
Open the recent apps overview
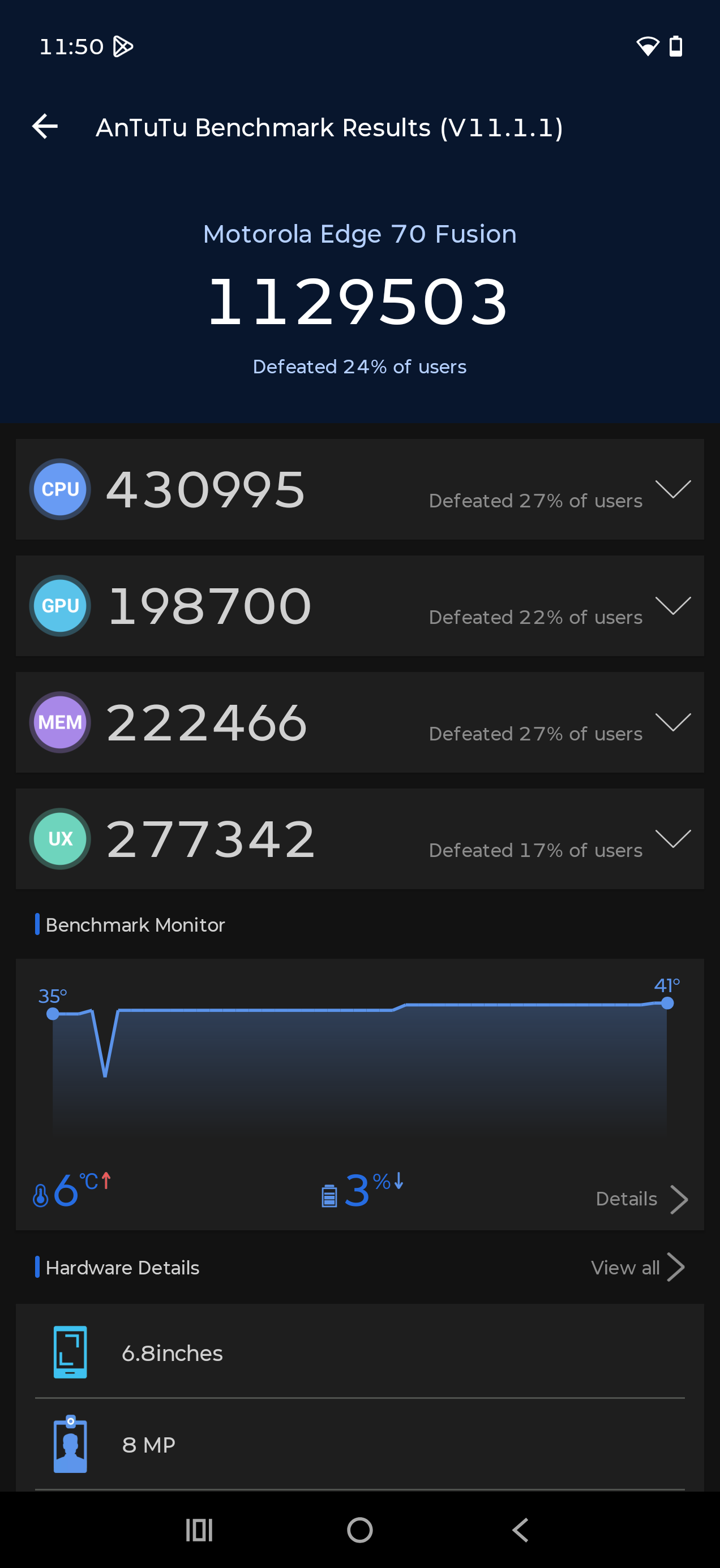pos(199,1530)
